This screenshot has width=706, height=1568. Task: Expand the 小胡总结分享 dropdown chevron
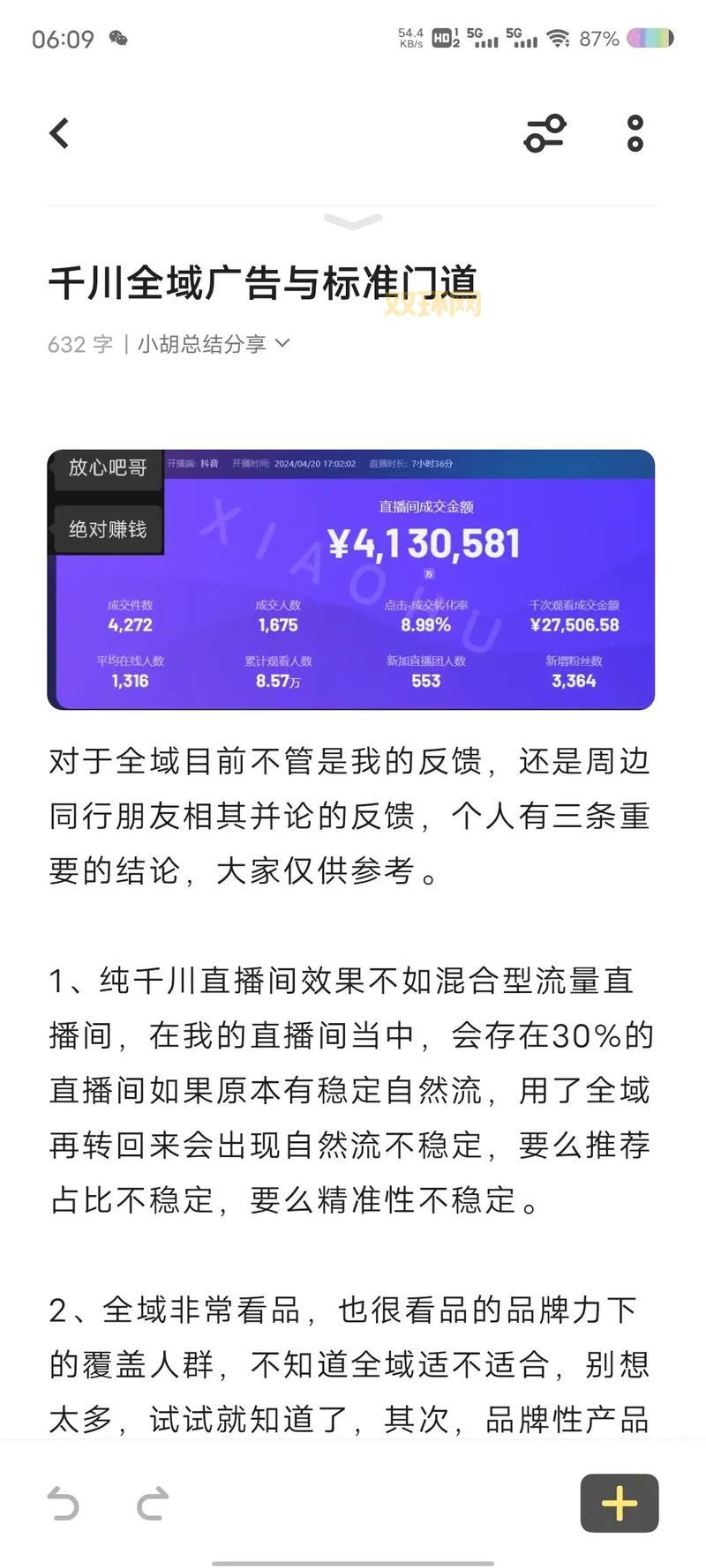pyautogui.click(x=282, y=345)
